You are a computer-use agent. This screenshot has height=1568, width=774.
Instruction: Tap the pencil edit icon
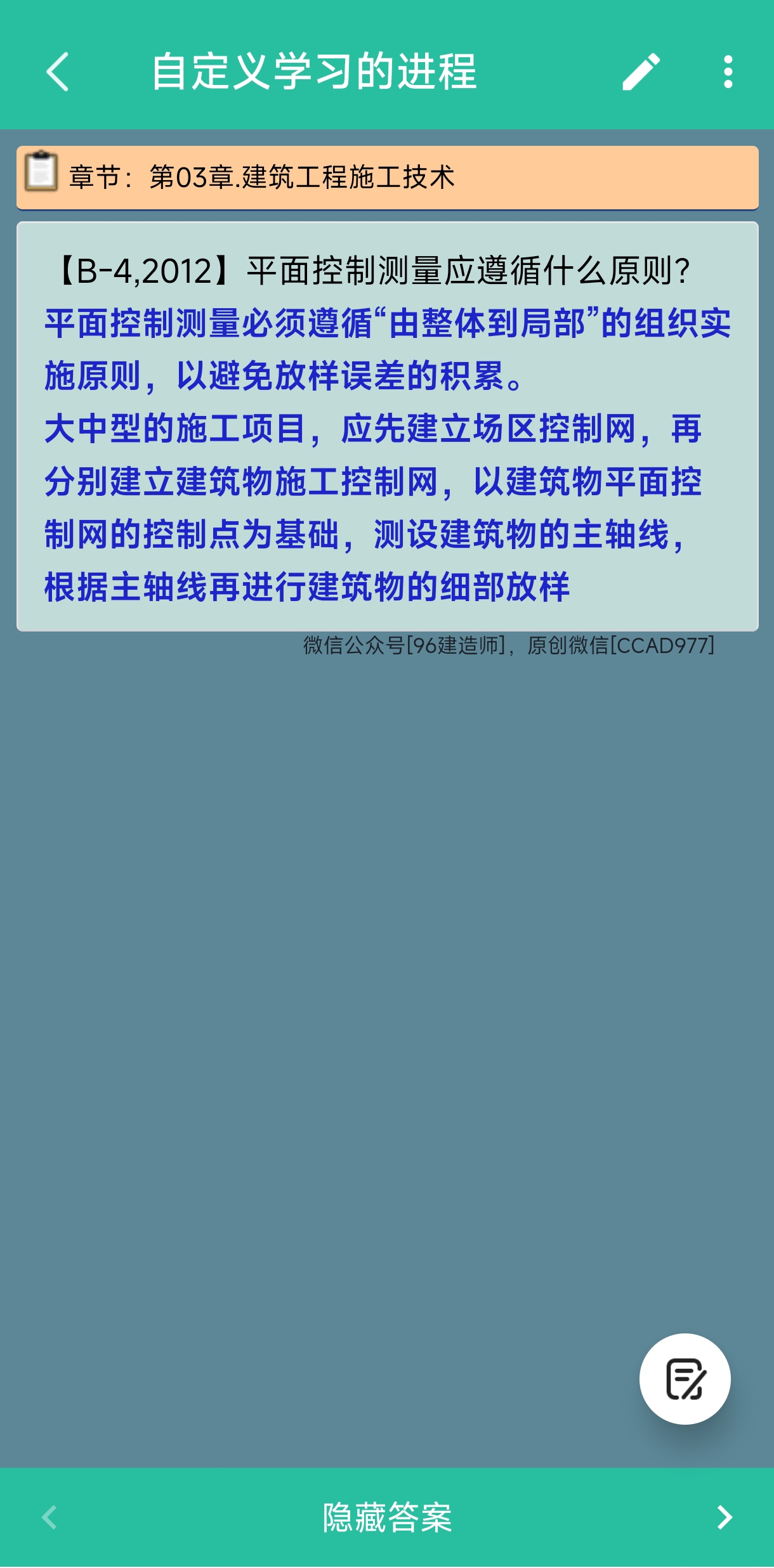click(641, 72)
